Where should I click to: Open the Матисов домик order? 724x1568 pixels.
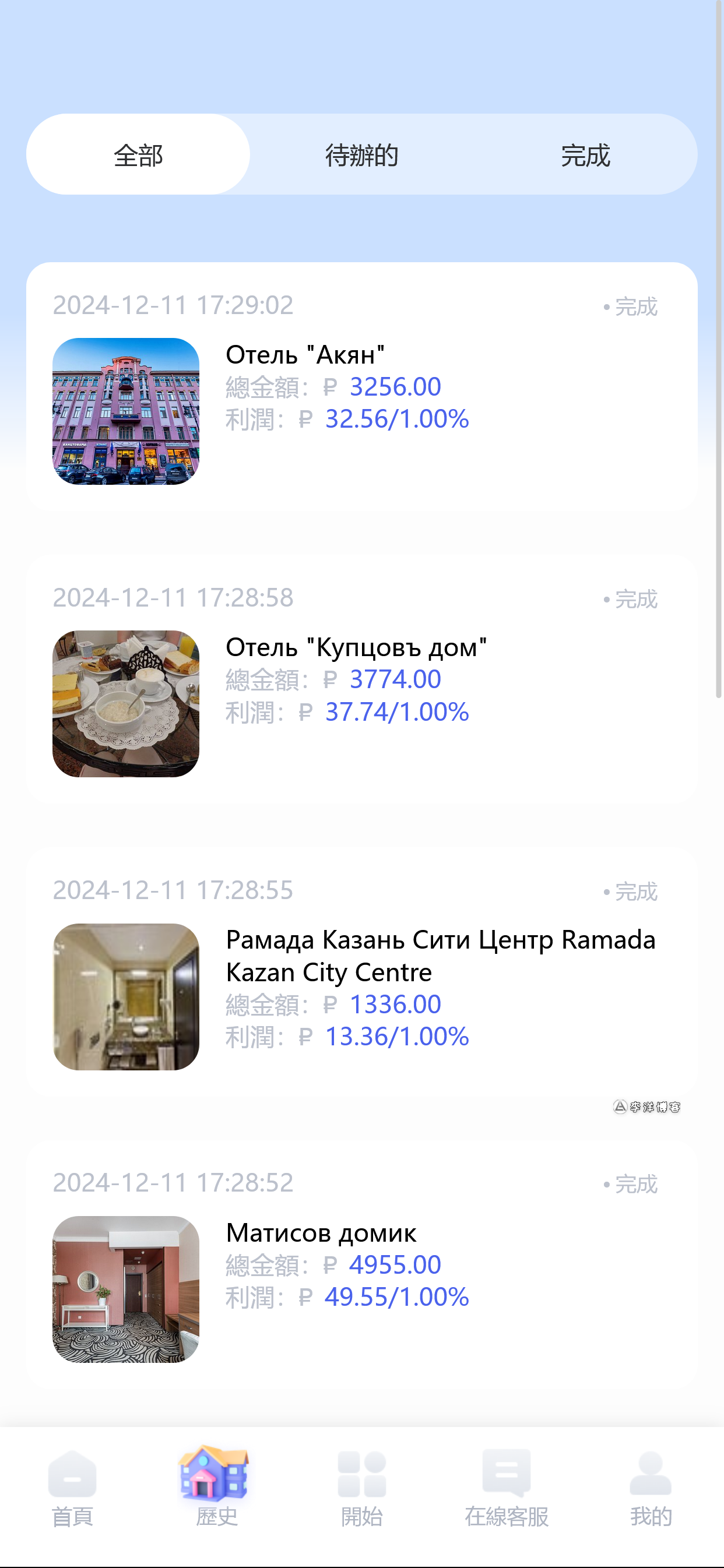click(361, 1272)
